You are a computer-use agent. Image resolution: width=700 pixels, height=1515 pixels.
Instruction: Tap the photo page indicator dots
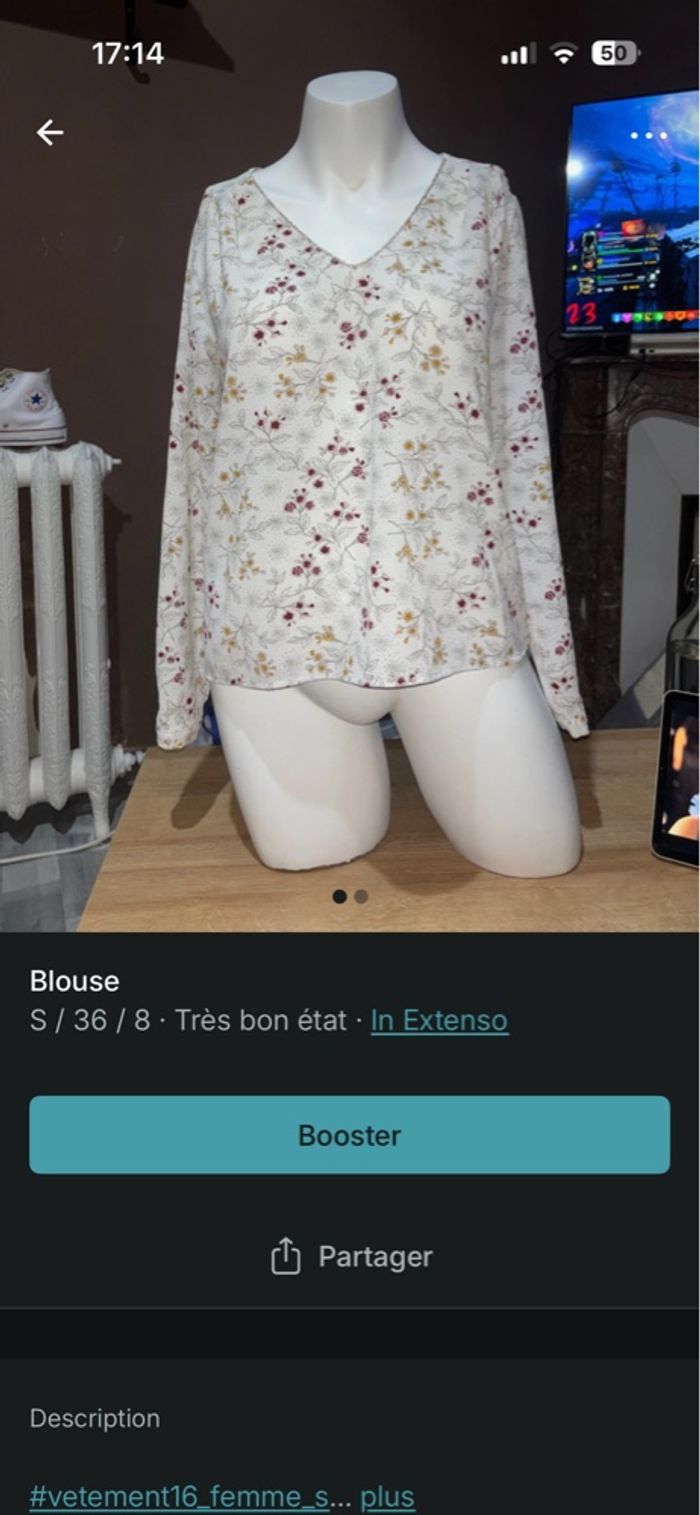tap(350, 897)
